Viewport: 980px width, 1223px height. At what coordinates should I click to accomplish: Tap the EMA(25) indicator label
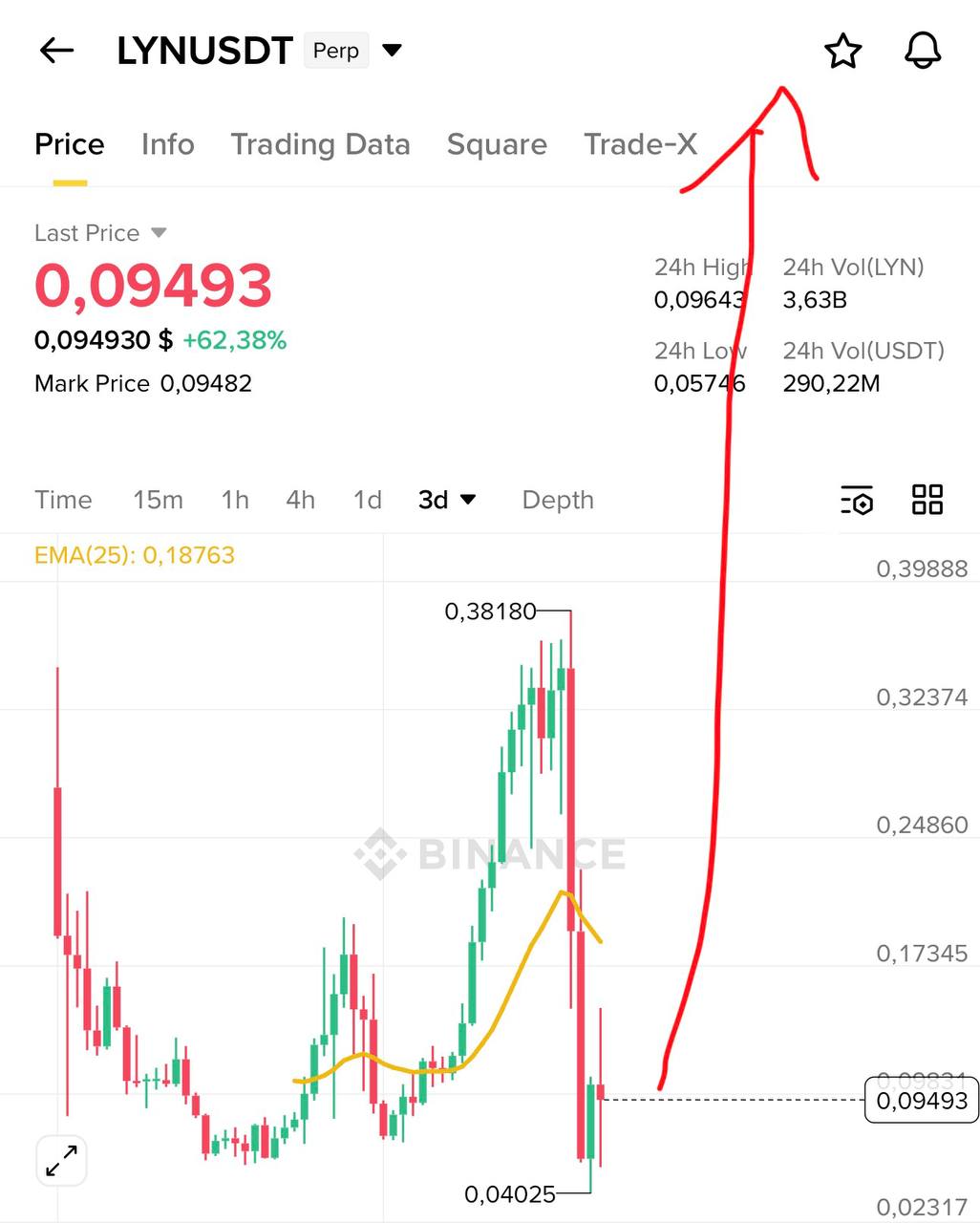pos(134,555)
